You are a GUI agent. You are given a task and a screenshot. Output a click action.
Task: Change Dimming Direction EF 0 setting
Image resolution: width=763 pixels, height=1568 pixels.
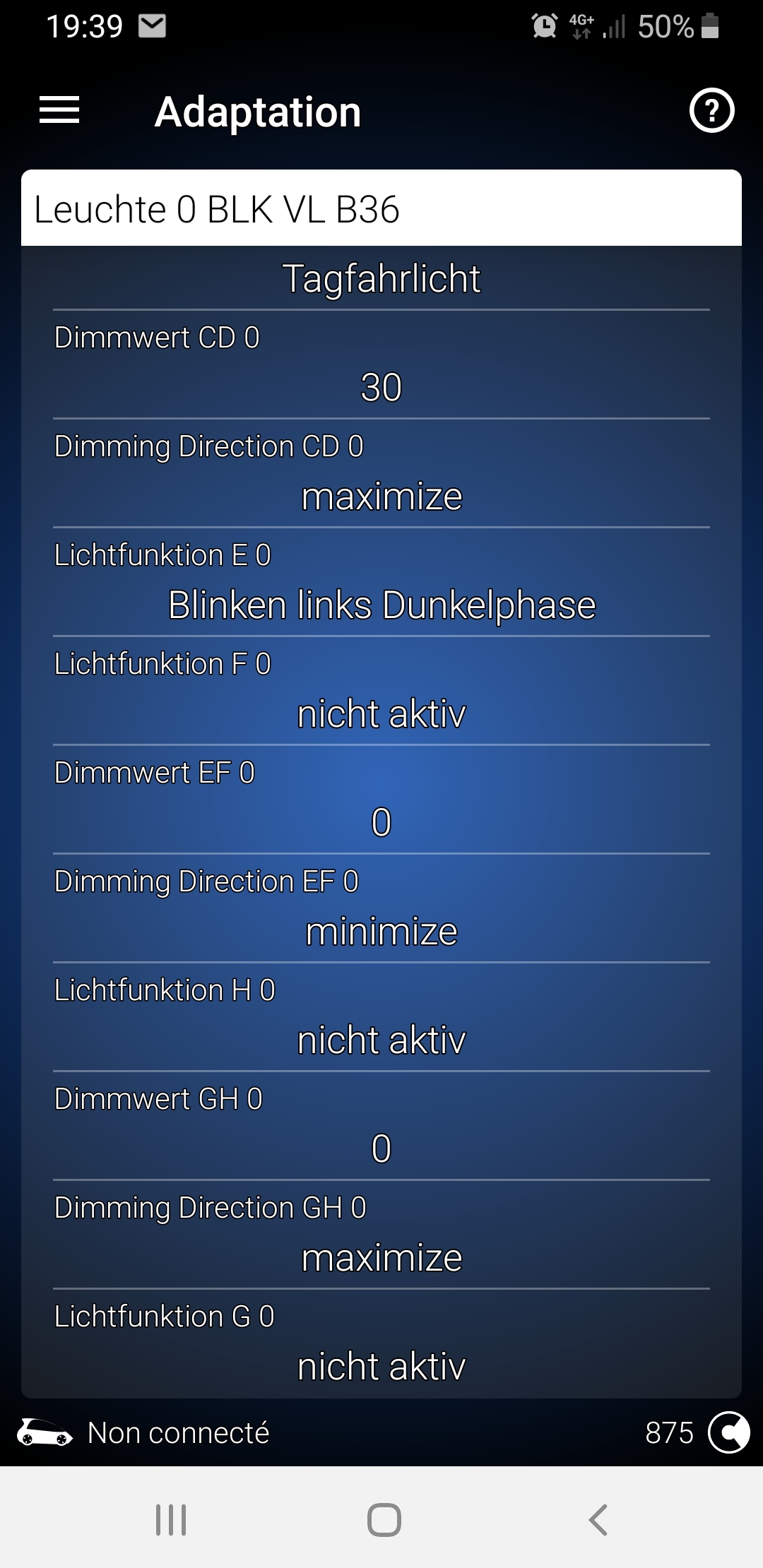[381, 931]
